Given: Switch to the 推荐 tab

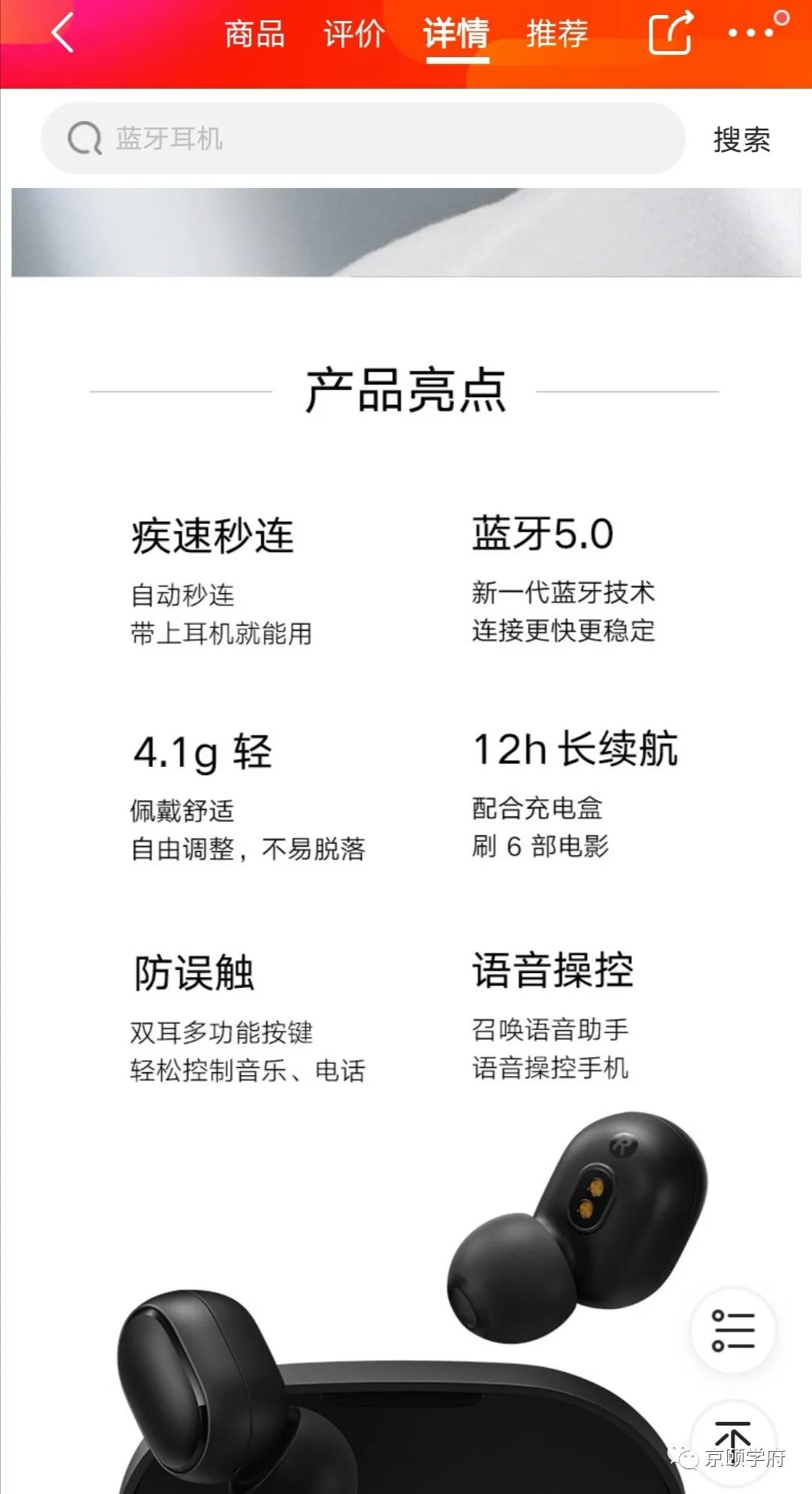Looking at the screenshot, I should pos(557,35).
